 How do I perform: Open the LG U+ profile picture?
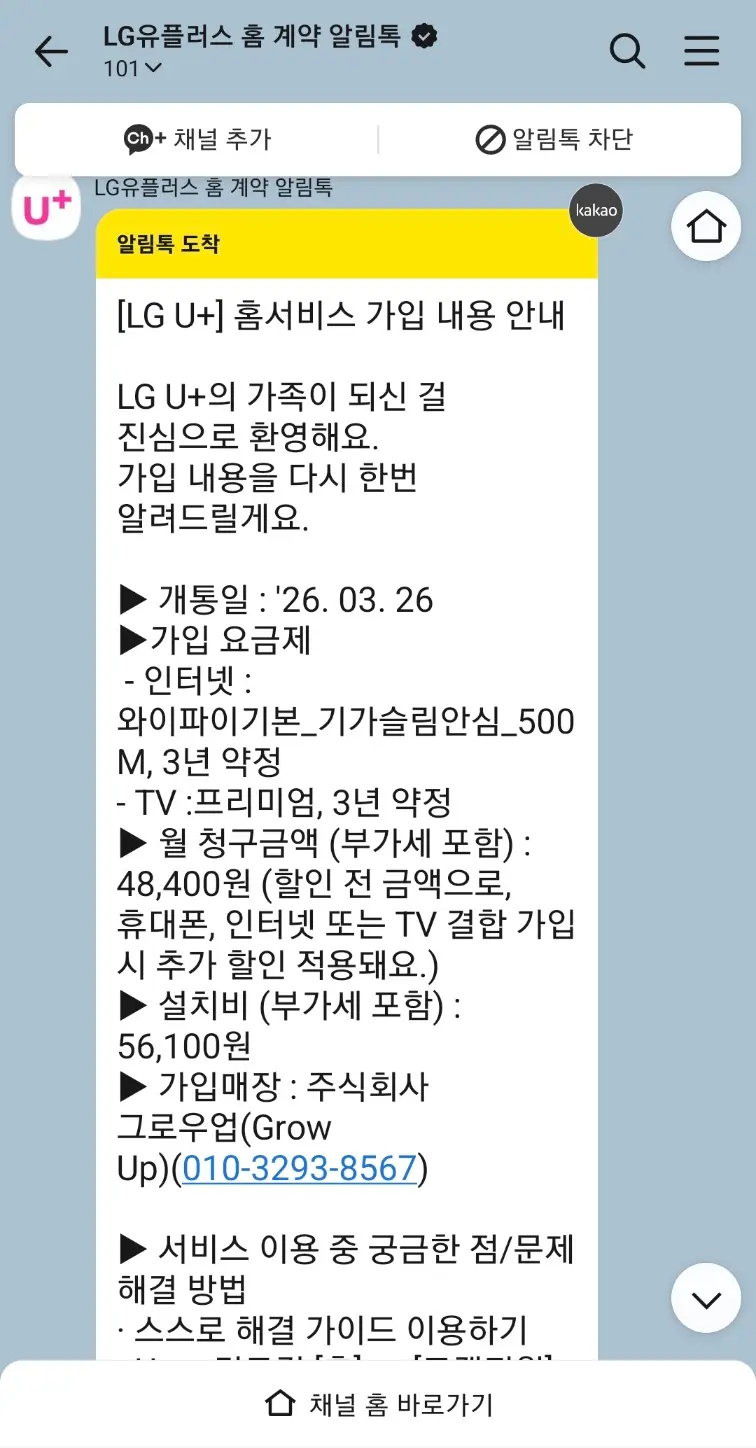(x=46, y=207)
